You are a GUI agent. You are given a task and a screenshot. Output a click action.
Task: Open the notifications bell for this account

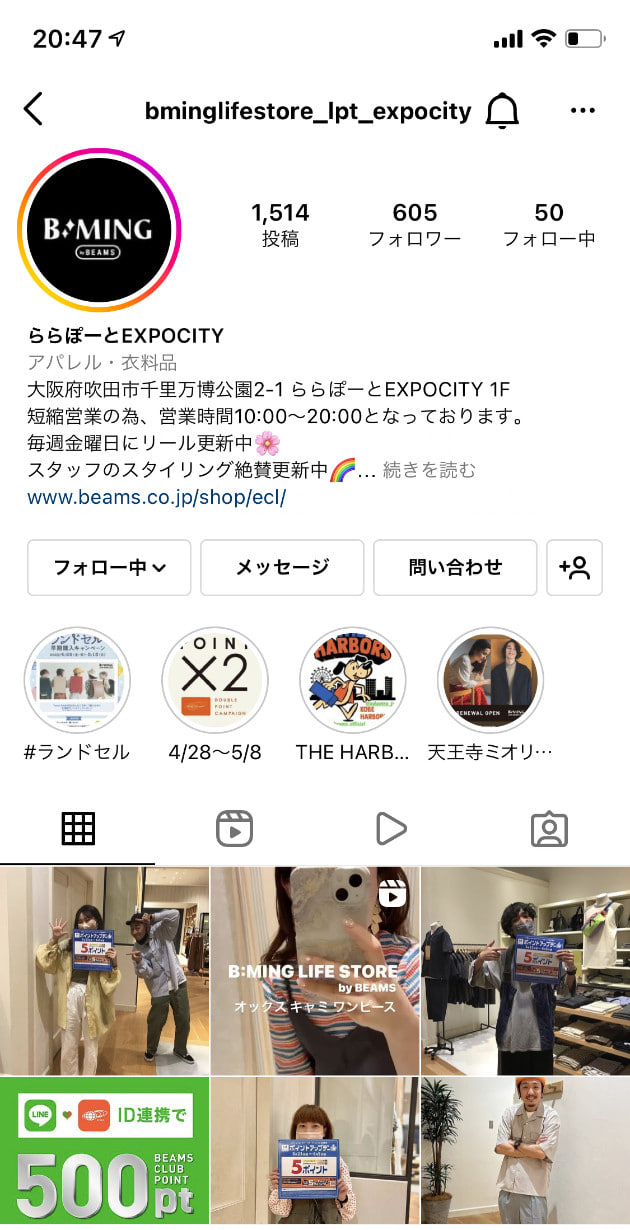[x=502, y=111]
